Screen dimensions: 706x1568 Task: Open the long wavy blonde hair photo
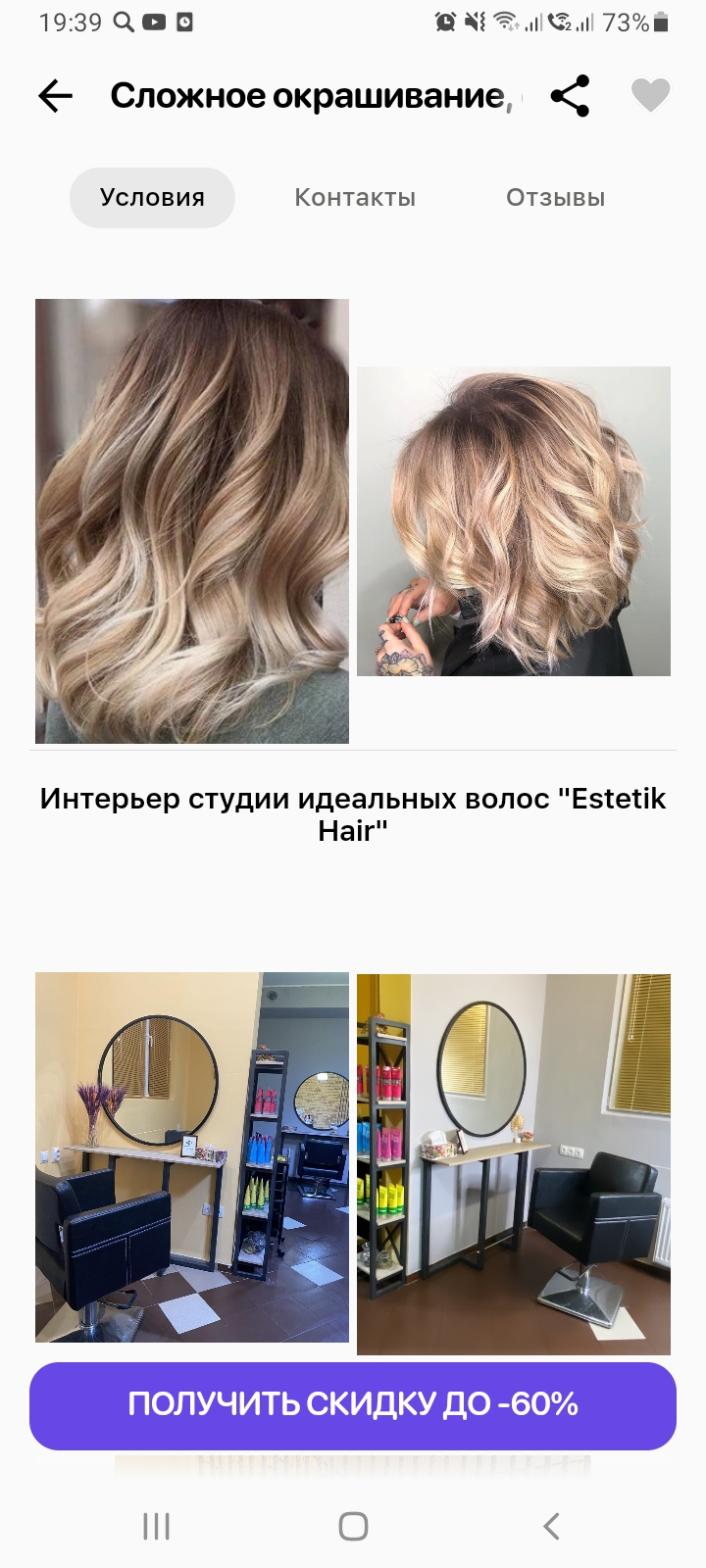[192, 521]
